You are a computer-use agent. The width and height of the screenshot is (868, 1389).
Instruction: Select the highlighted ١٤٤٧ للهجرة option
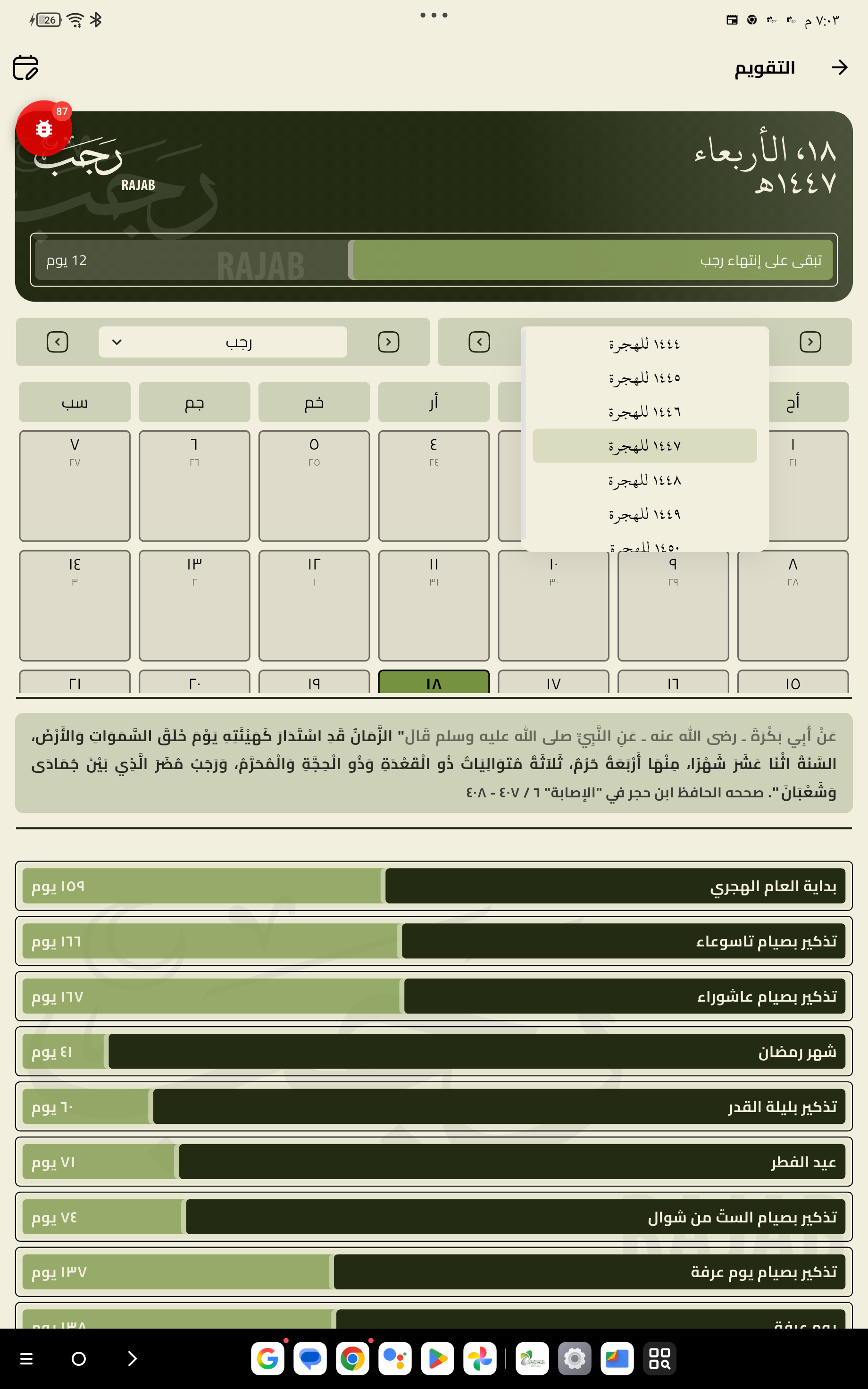click(645, 445)
